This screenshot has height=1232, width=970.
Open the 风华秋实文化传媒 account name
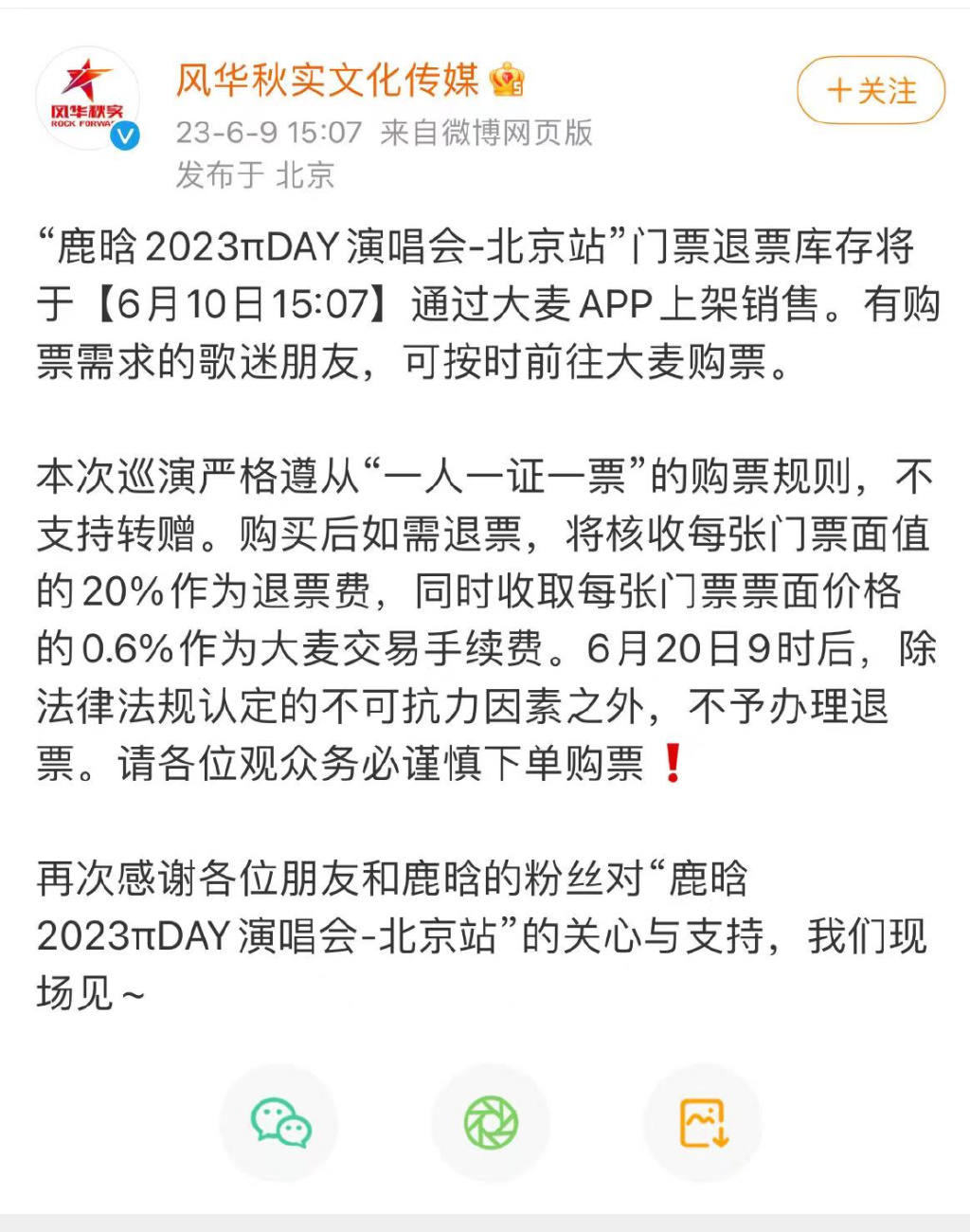tap(328, 81)
